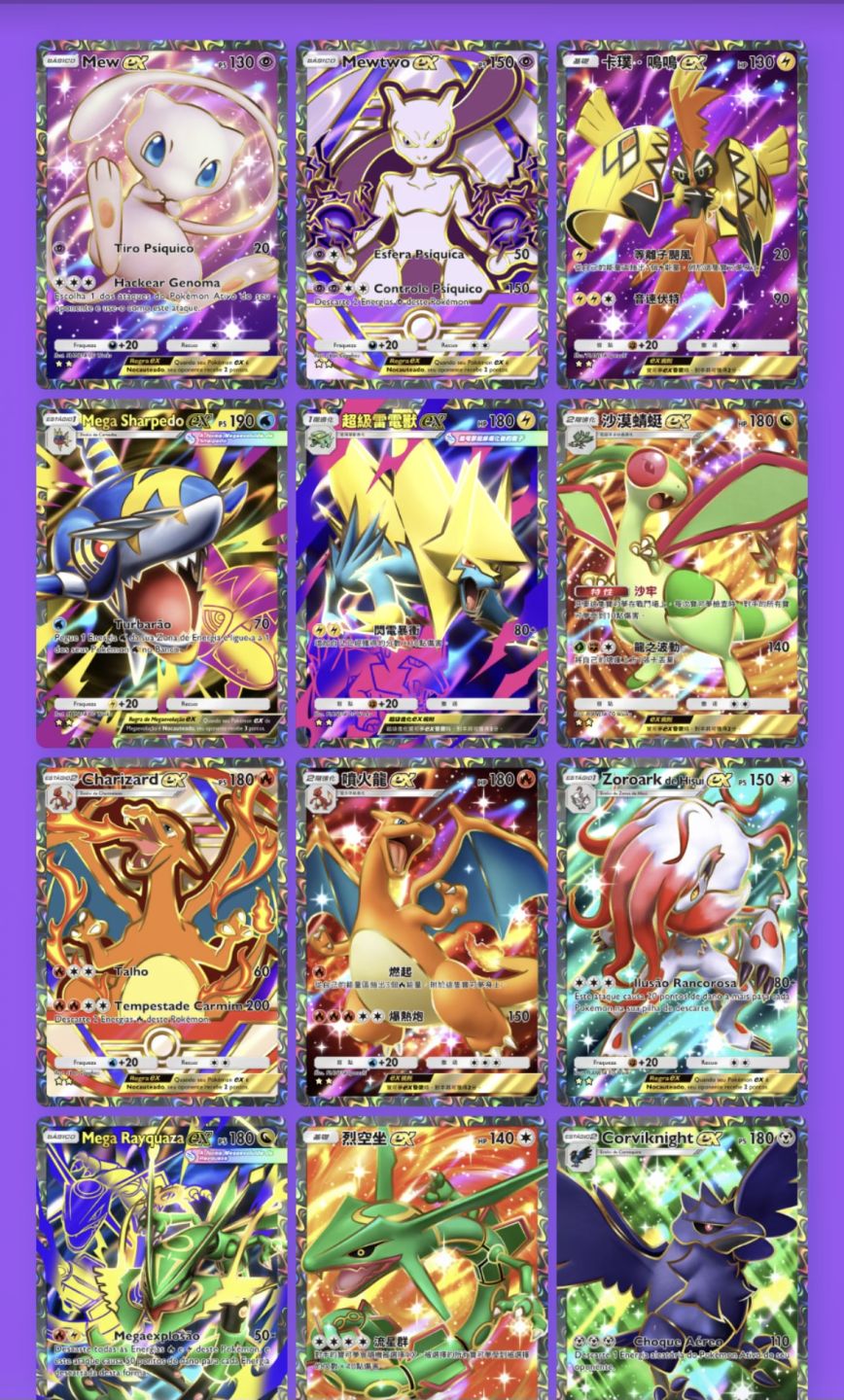Open the Portuguese Charizard ex card
The width and height of the screenshot is (844, 1400).
(162, 931)
